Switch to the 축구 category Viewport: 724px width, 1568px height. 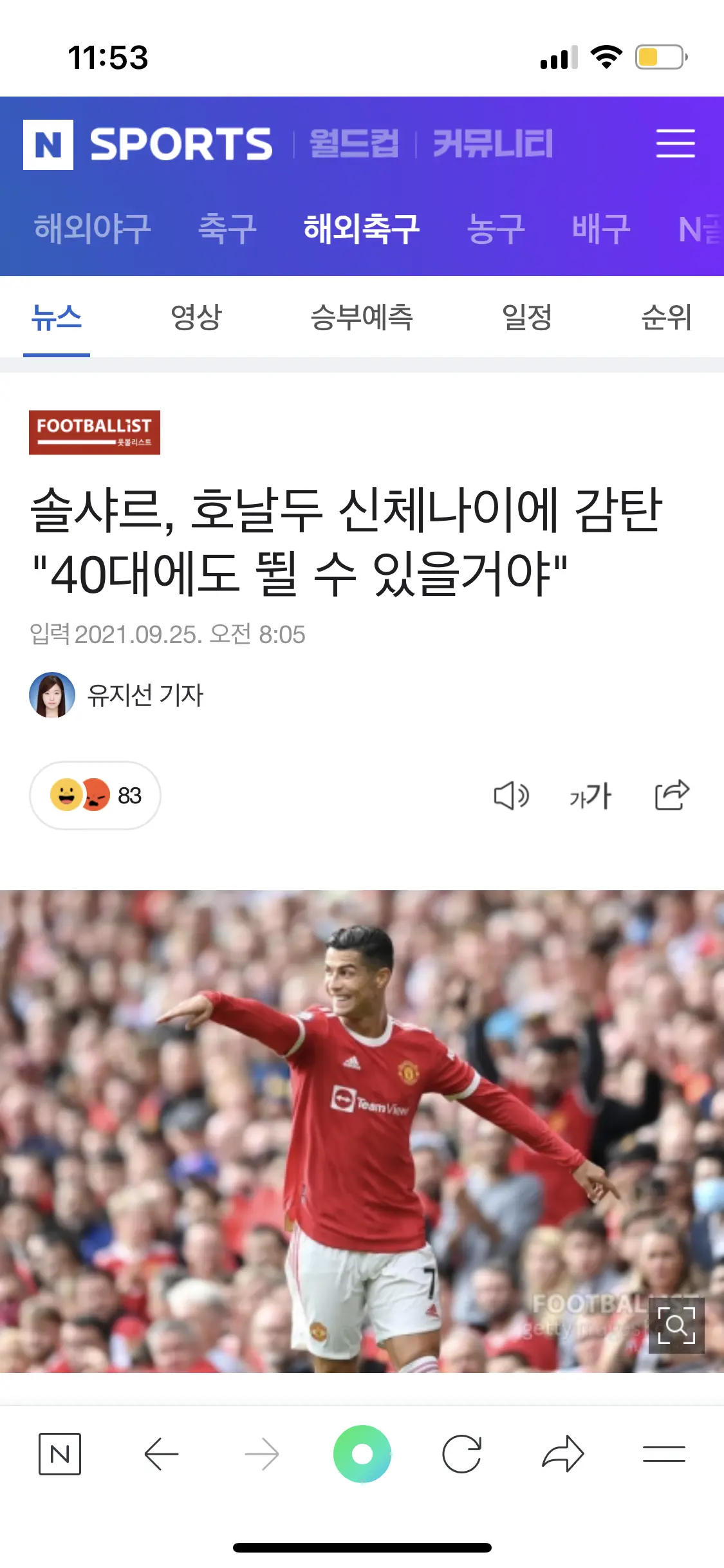coord(227,229)
